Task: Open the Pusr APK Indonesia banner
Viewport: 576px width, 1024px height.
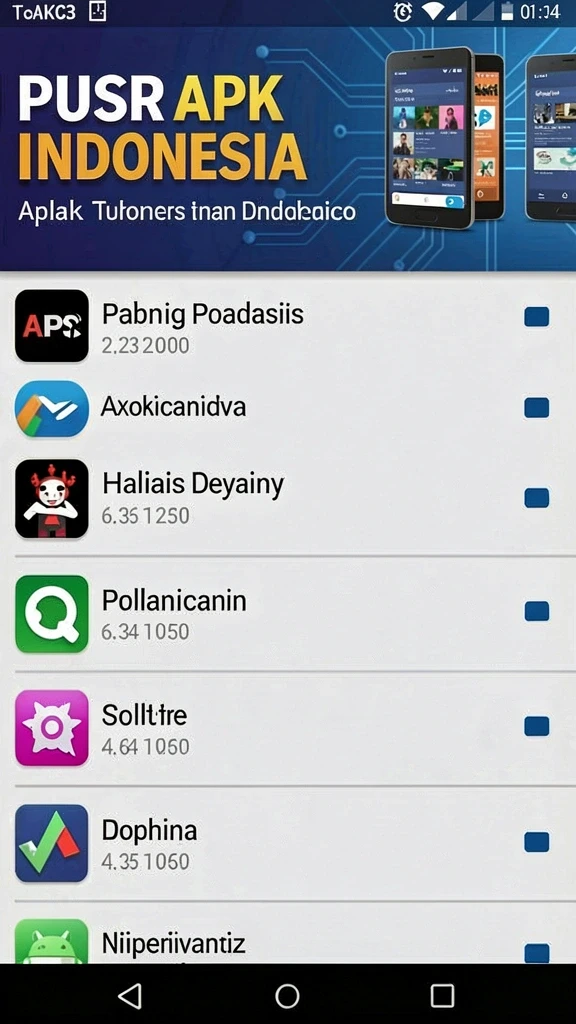Action: pos(288,149)
